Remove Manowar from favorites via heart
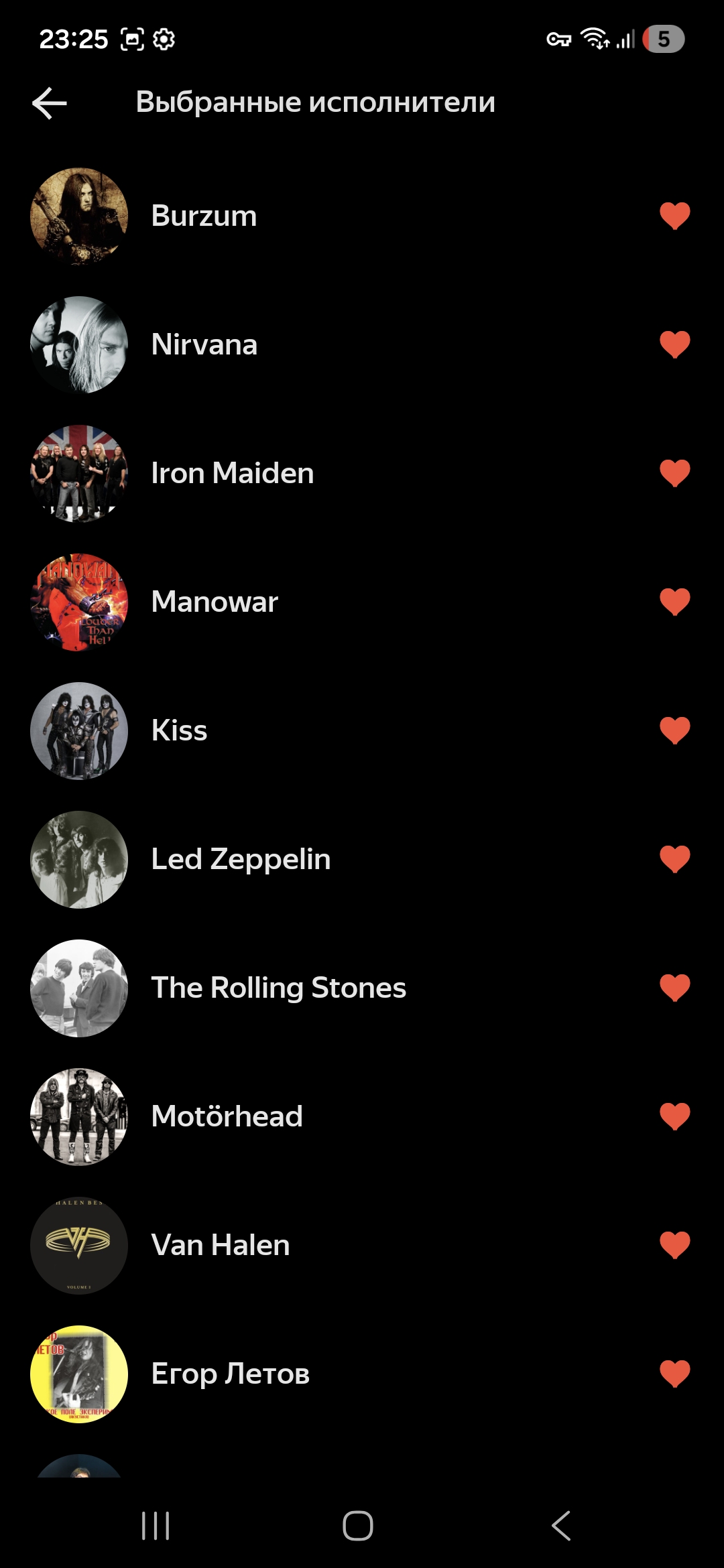724x1568 pixels. click(674, 602)
